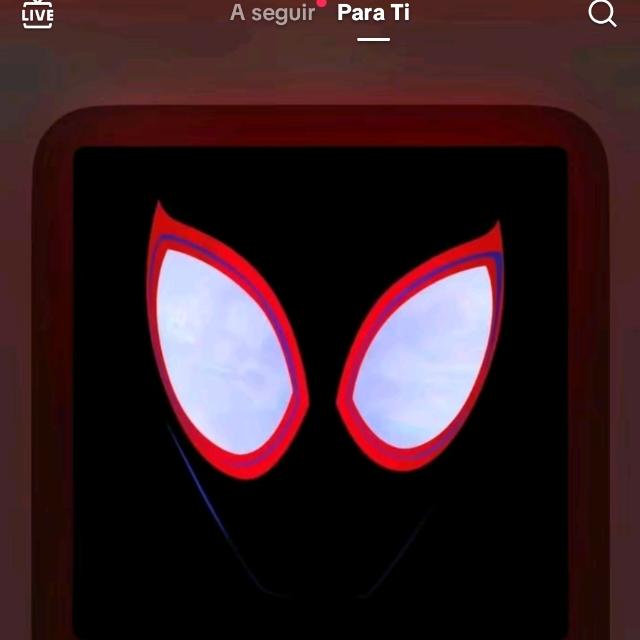Screen dimensions: 640x640
Task: Open the LIVE streams icon
Action: 38,13
